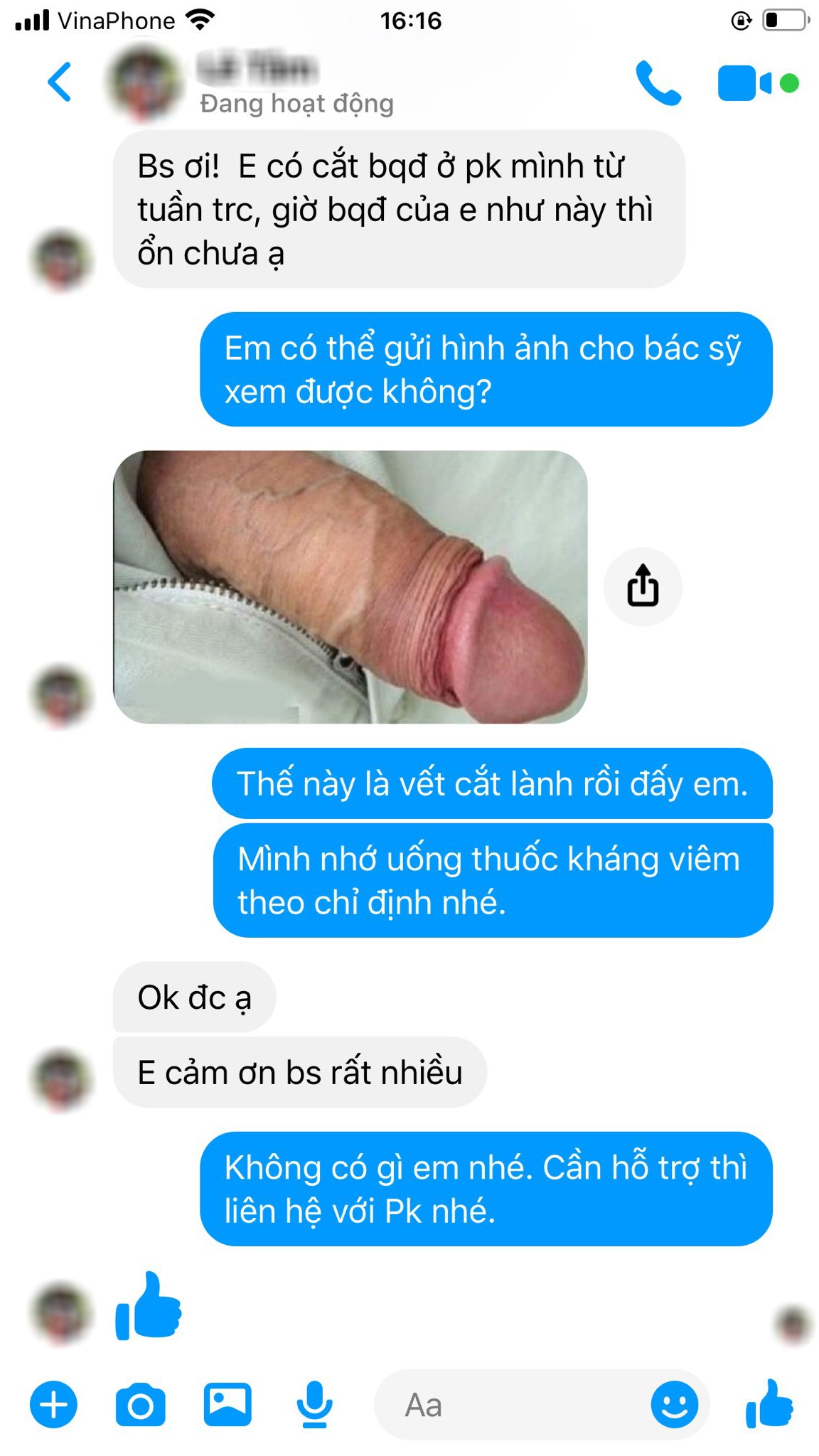Share the photo using the forward icon
Screen dimensions: 819x1456
[643, 587]
